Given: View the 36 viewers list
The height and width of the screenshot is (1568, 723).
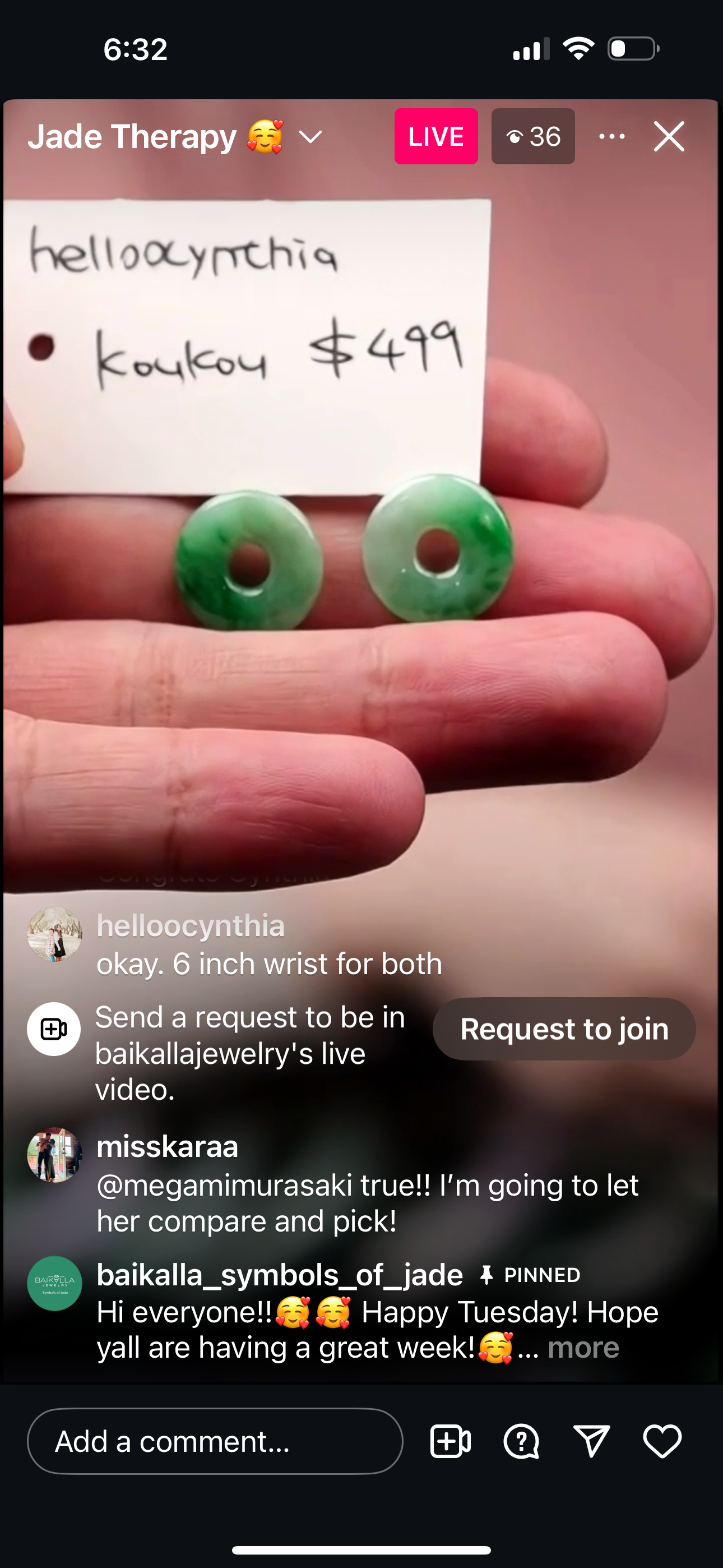Looking at the screenshot, I should click(x=533, y=136).
